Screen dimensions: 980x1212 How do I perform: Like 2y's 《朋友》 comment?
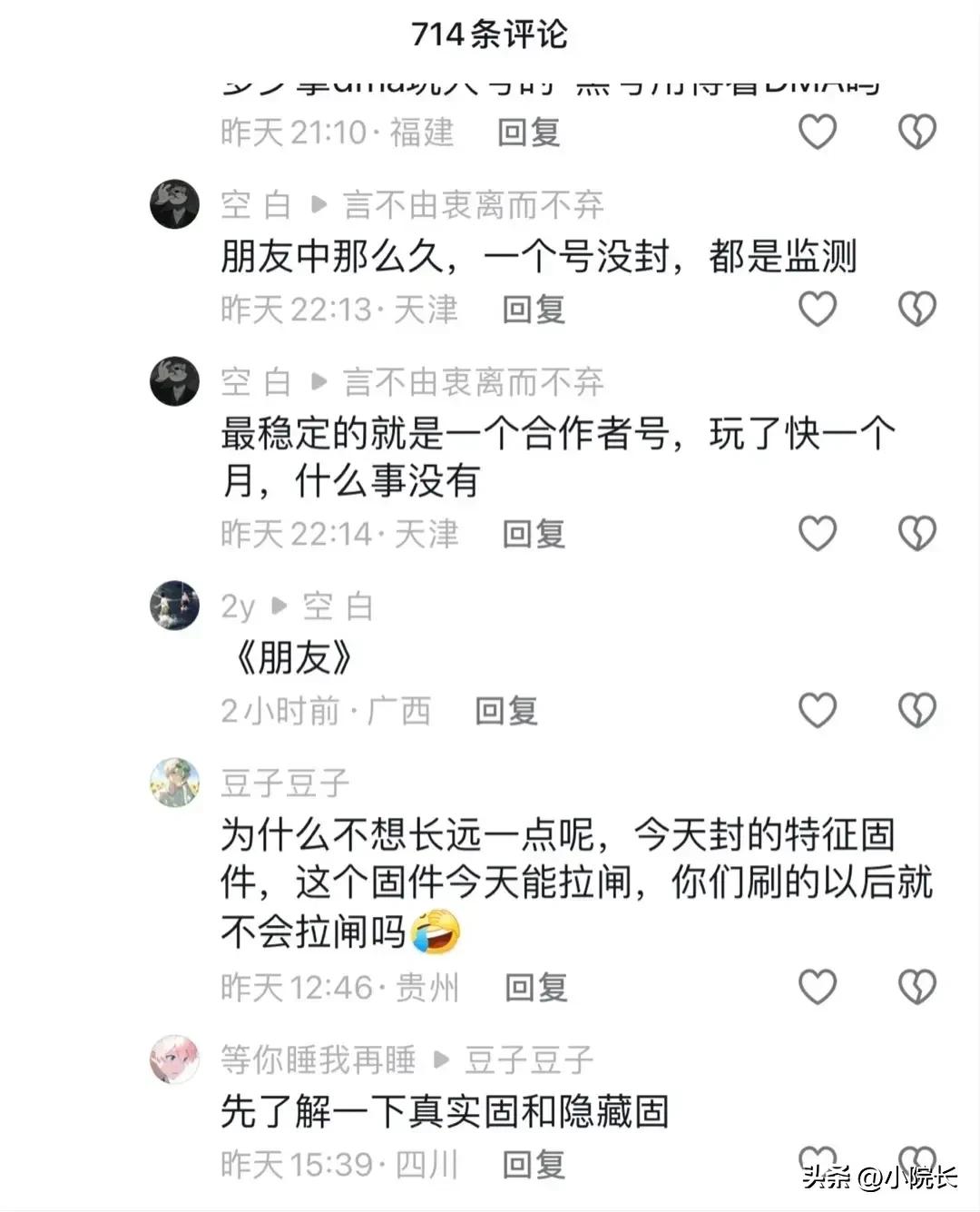(x=818, y=710)
